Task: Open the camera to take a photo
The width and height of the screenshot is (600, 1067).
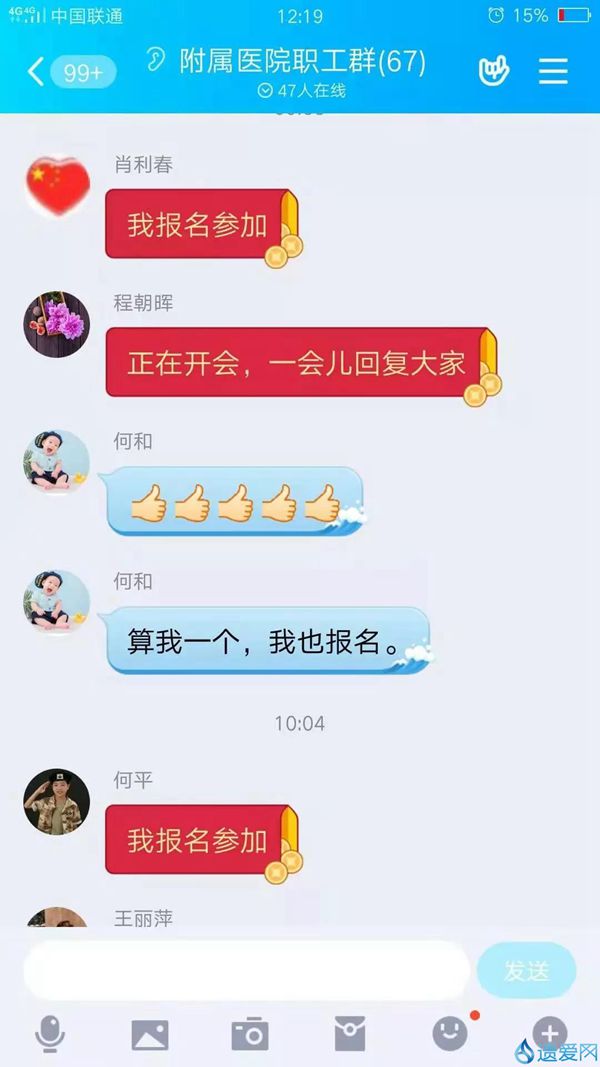Action: coord(250,1034)
